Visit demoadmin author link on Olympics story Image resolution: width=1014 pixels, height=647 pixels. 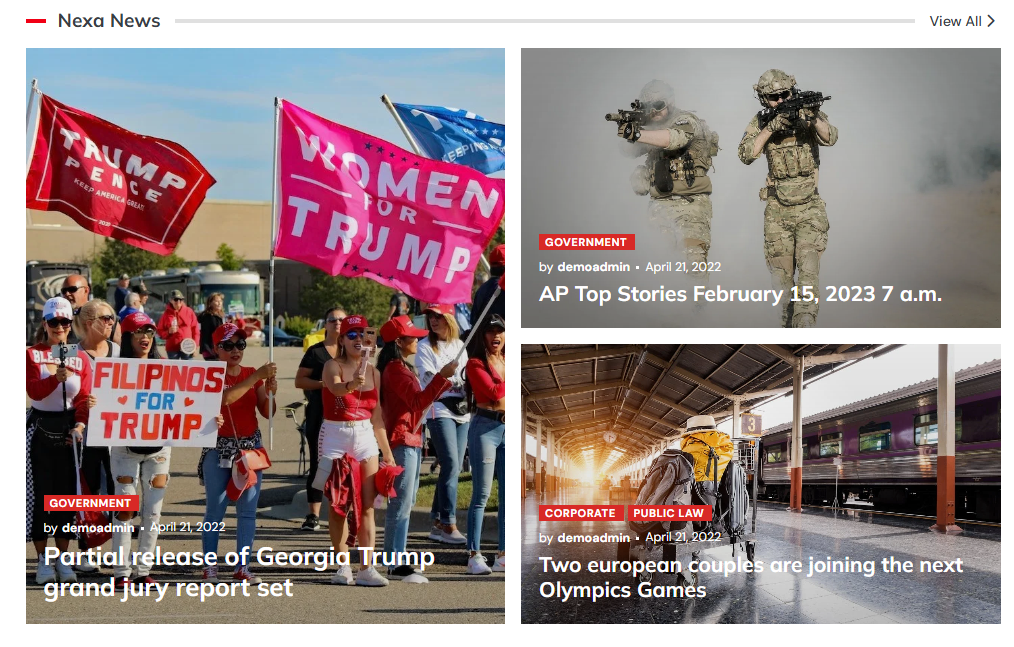coord(594,537)
